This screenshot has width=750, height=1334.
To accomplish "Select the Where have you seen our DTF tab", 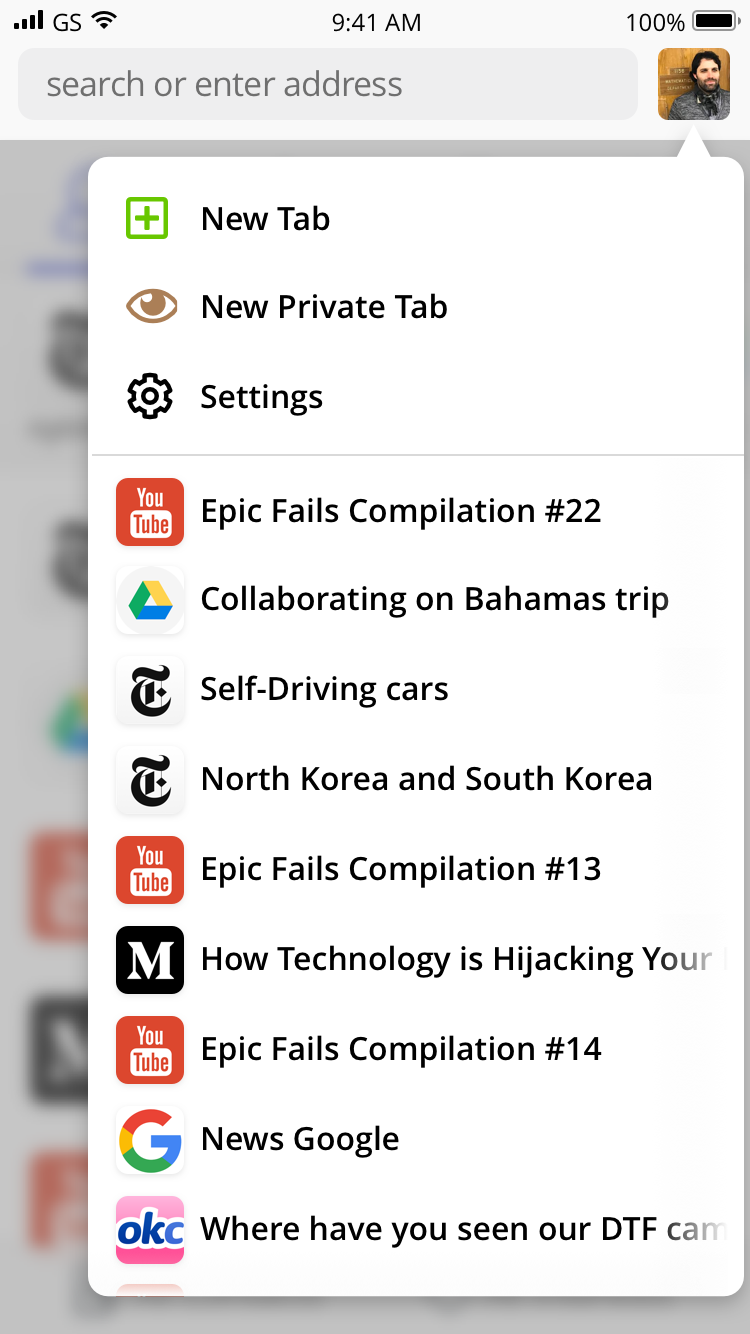I will click(x=460, y=1229).
